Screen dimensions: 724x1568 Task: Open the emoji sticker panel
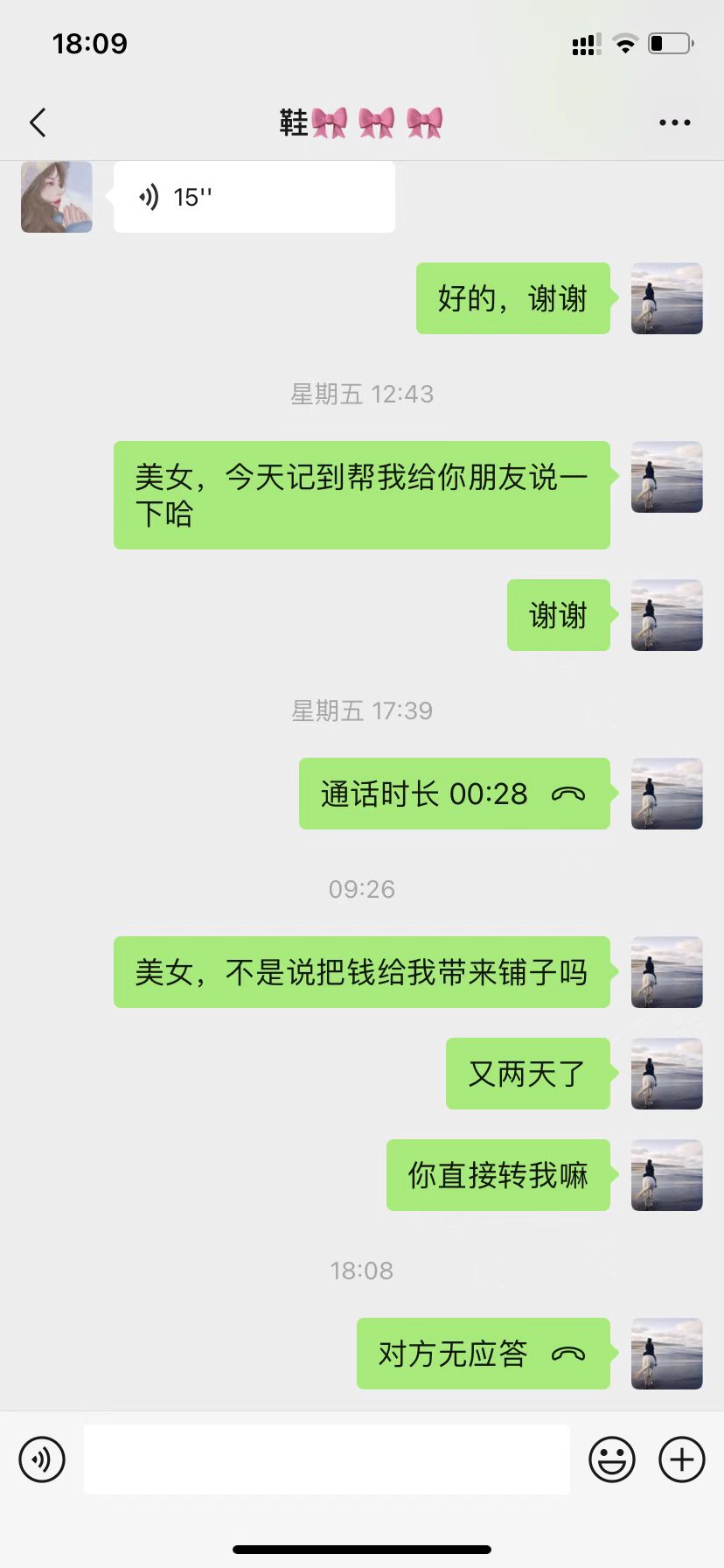[x=612, y=1459]
